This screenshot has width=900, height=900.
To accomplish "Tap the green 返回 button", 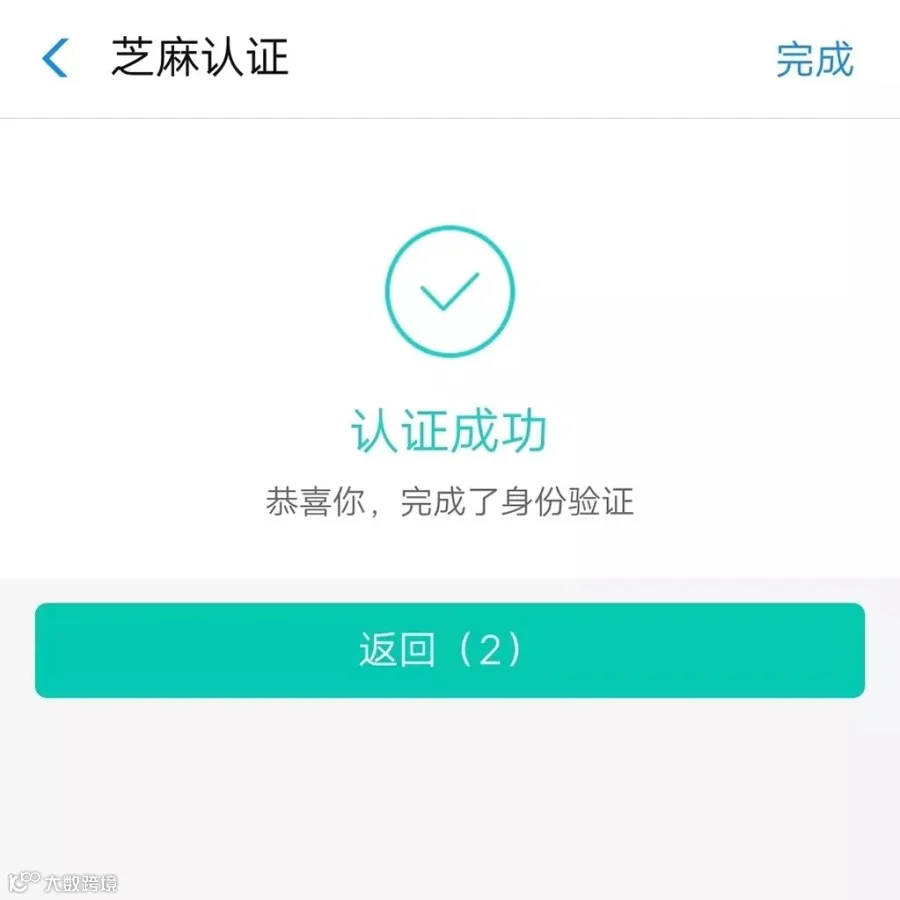I will [x=449, y=650].
